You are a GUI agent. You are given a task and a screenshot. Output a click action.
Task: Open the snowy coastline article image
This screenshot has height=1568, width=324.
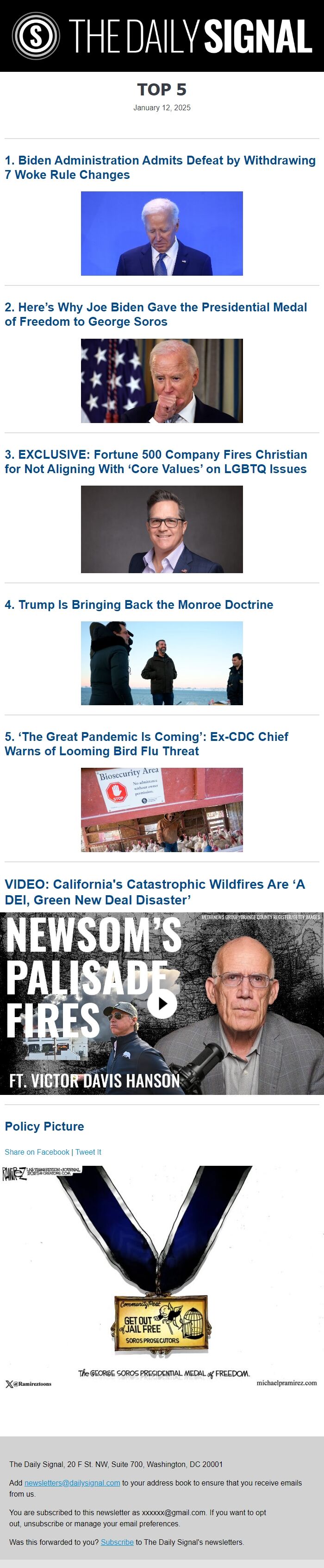pyautogui.click(x=162, y=663)
